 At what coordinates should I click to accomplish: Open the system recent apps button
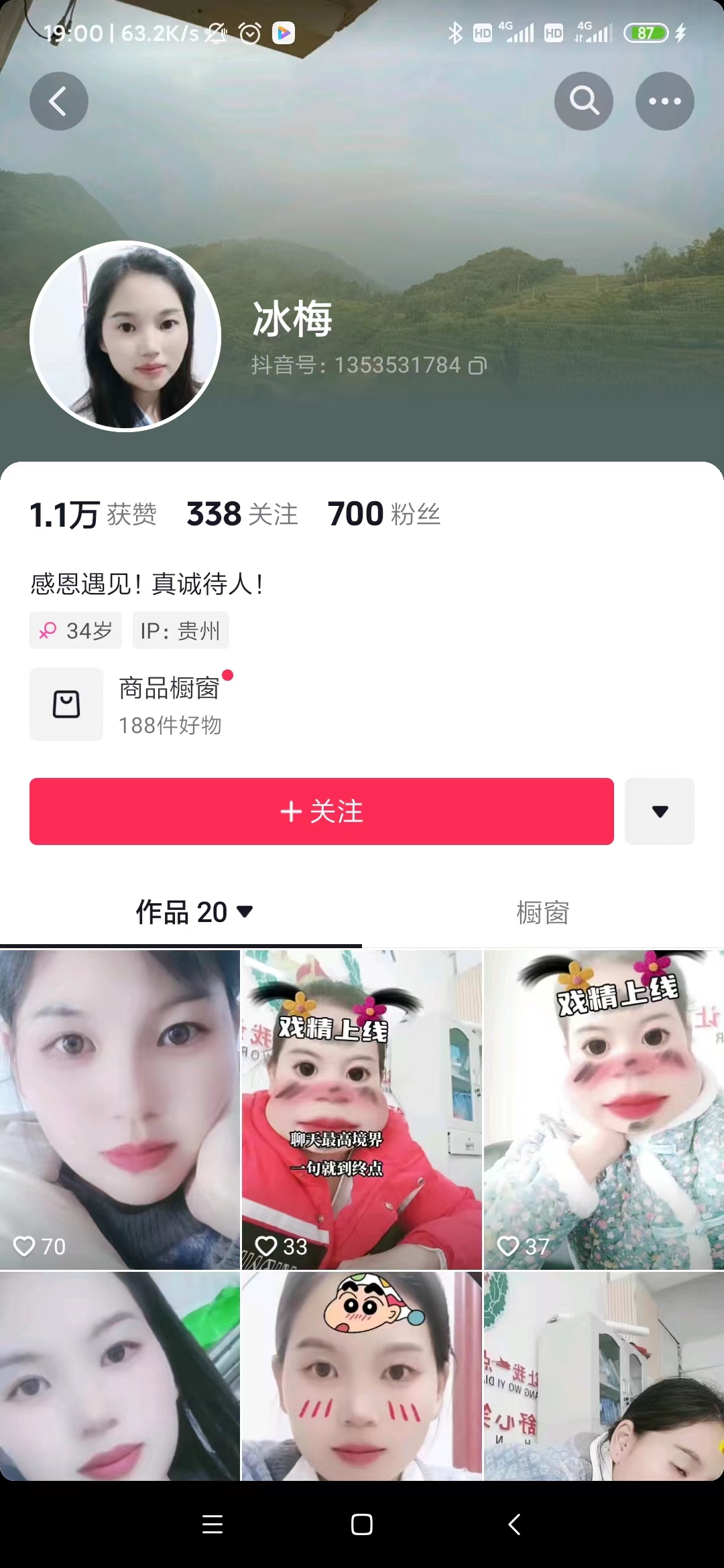213,1524
